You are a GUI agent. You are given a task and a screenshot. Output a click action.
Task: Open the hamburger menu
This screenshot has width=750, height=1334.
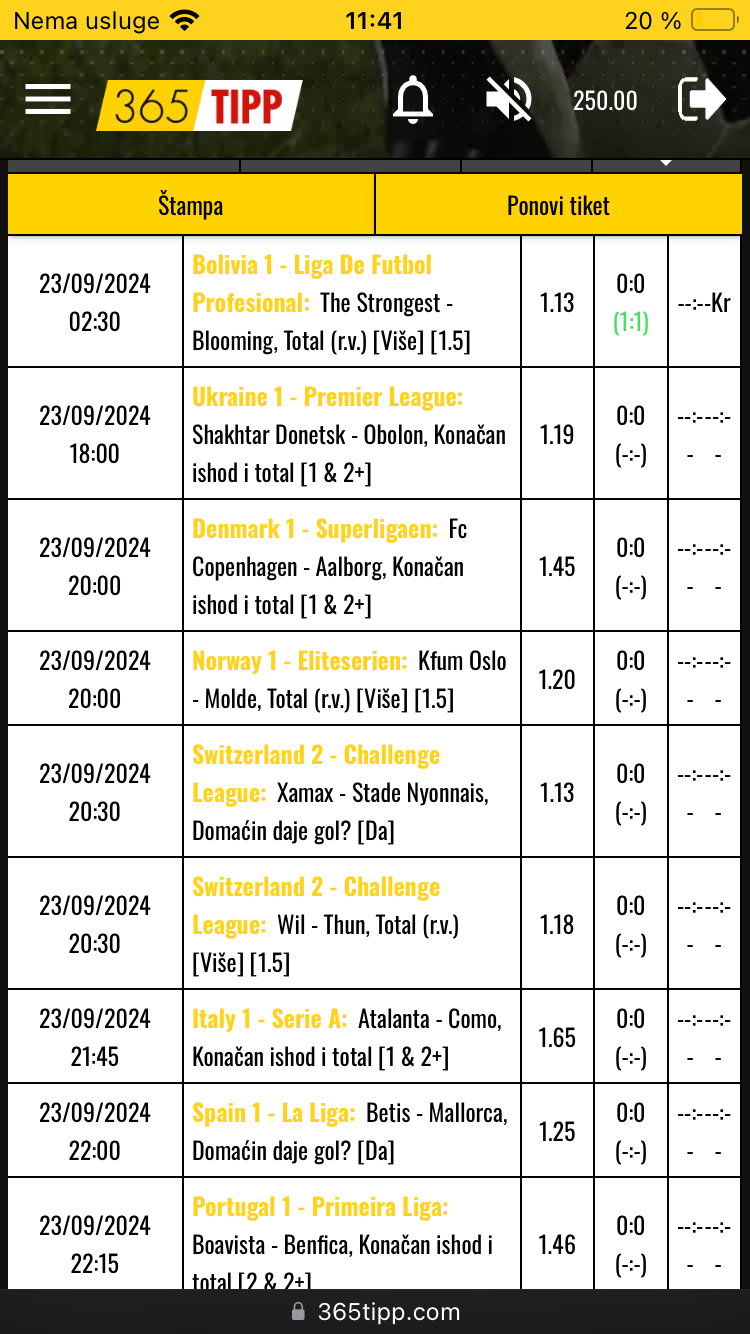click(48, 100)
